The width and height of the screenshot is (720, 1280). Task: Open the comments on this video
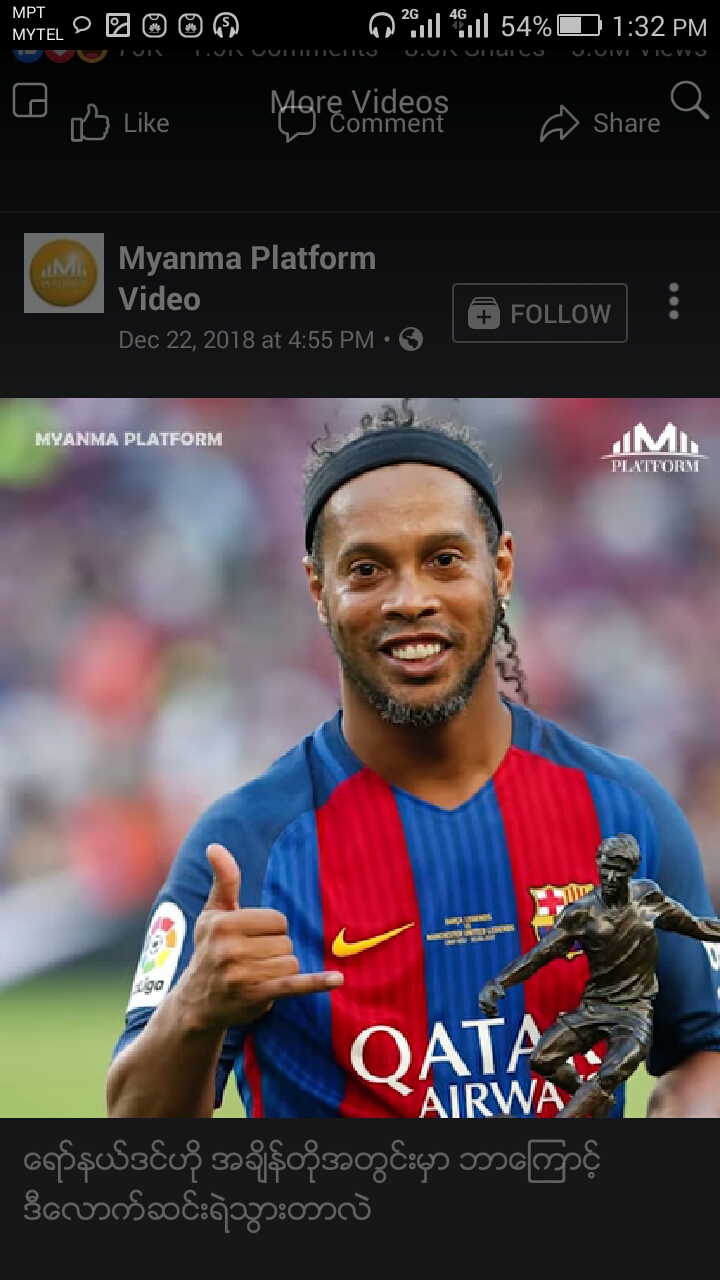point(362,124)
